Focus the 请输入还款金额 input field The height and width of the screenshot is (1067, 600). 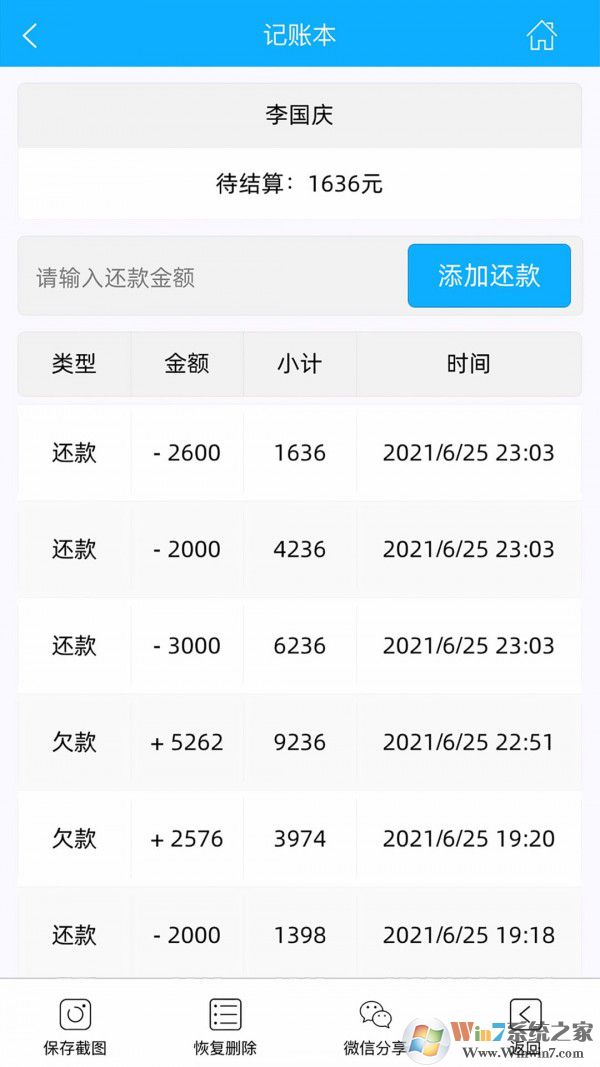210,277
